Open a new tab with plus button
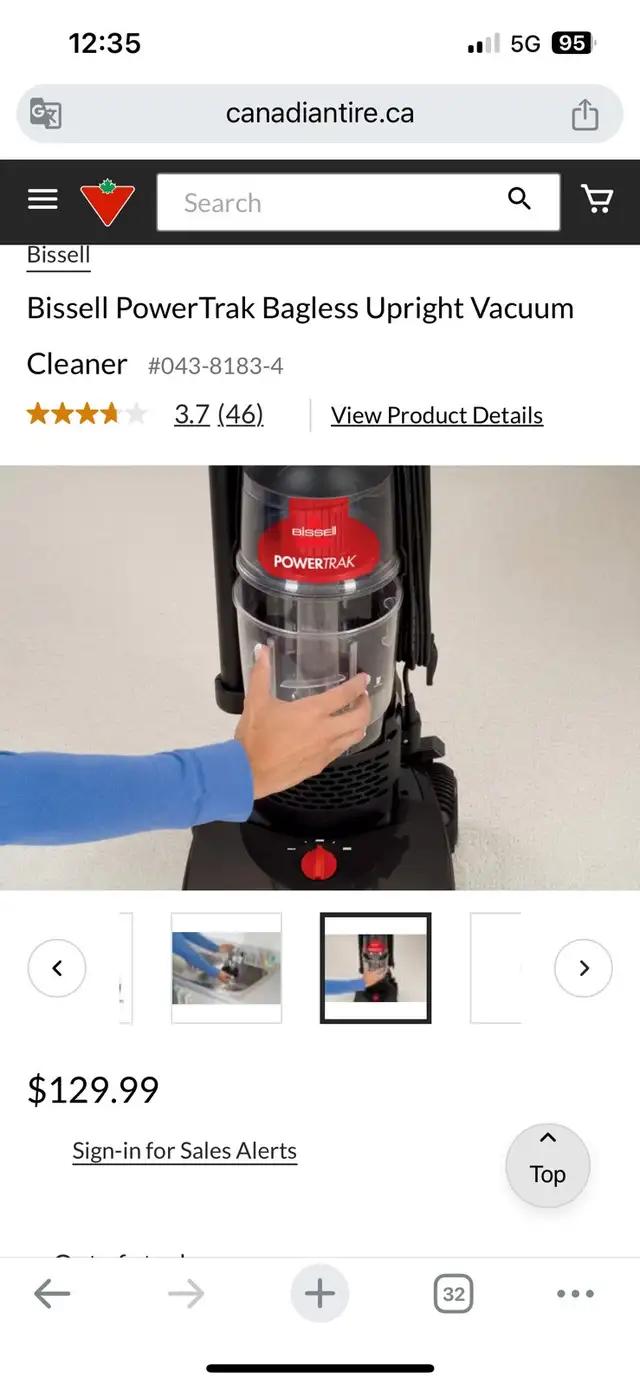 click(320, 1294)
